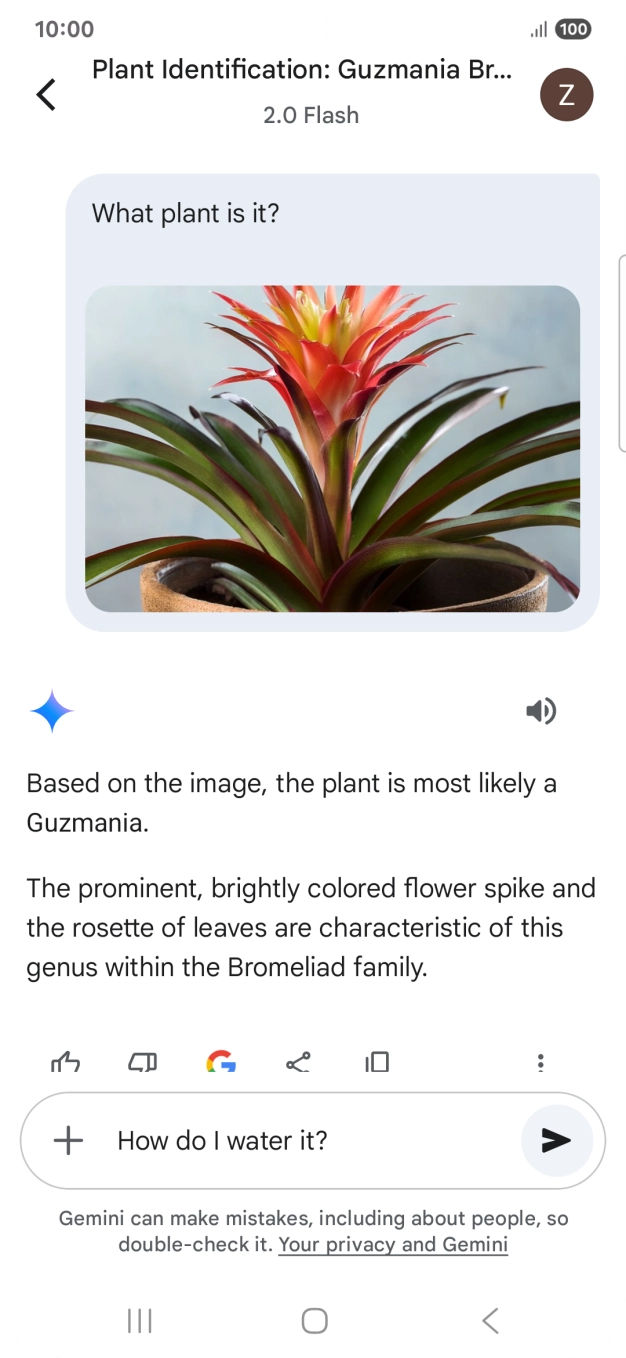The height and width of the screenshot is (1358, 626).
Task: Tap the plus icon to add attachment
Action: 68,1140
